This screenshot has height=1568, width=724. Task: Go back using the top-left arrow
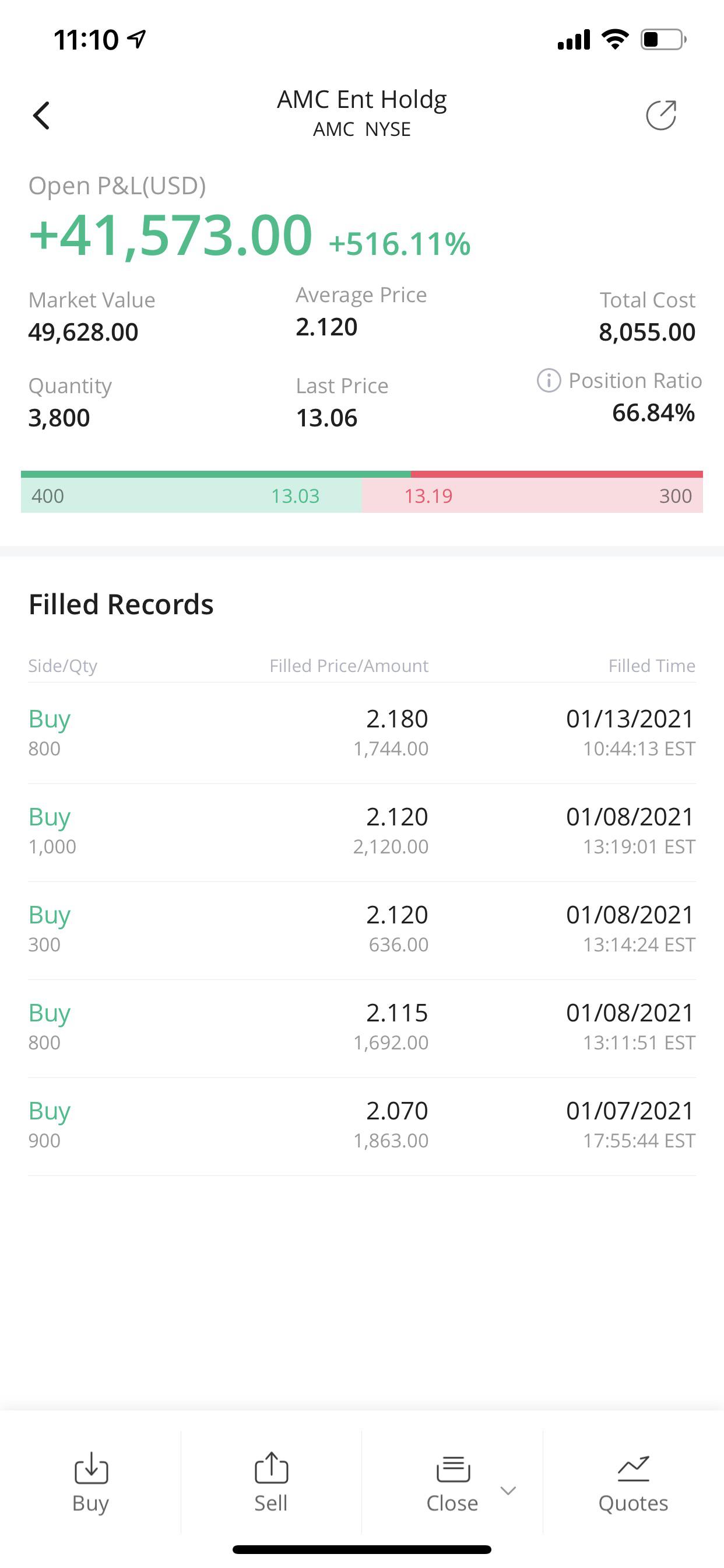tap(41, 116)
